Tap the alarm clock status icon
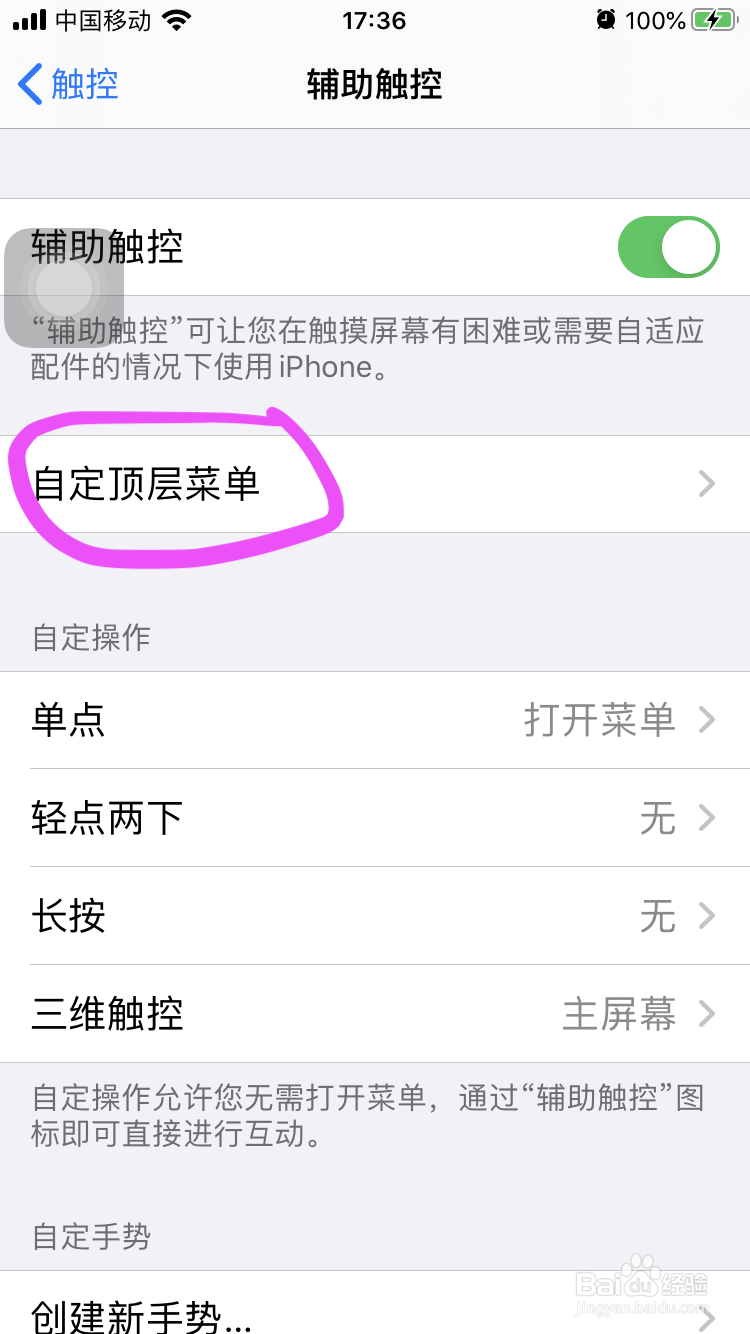 pos(607,20)
